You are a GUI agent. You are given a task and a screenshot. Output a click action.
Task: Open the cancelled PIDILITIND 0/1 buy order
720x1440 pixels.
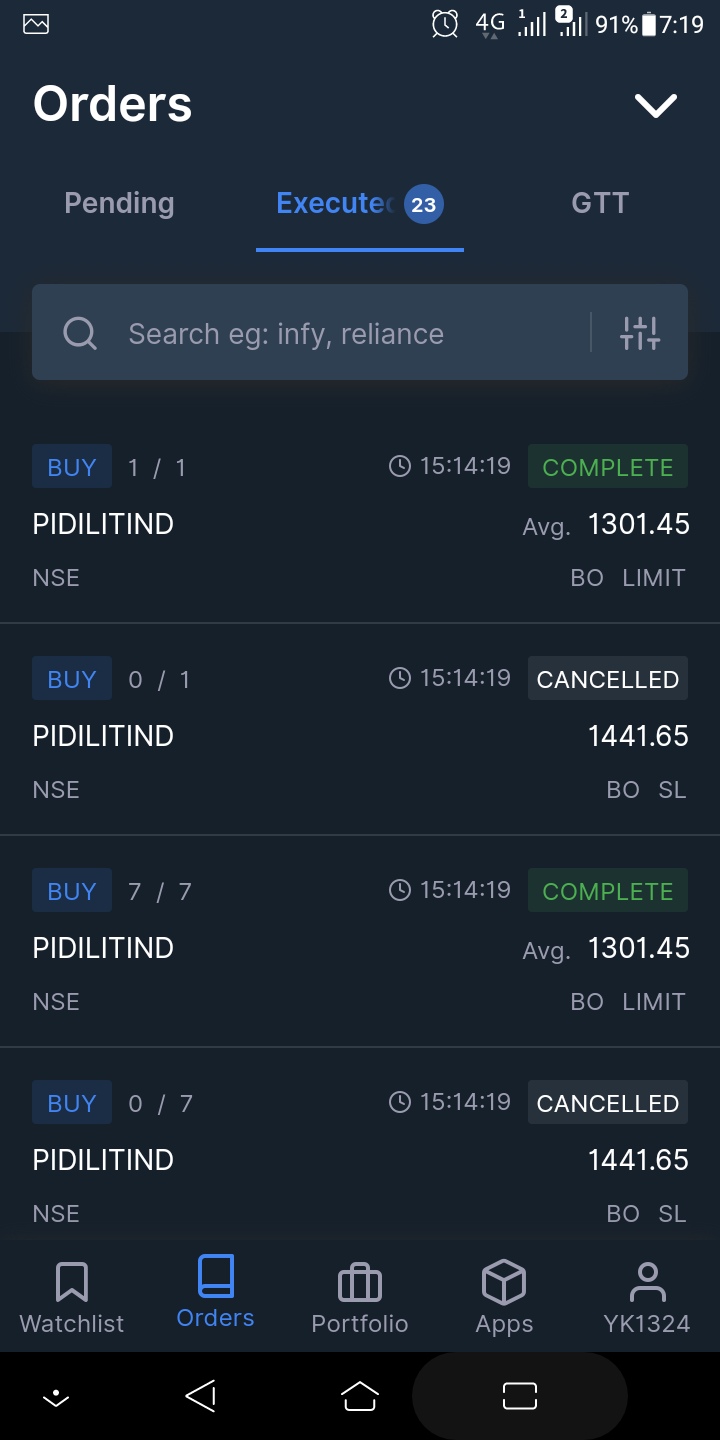coord(360,734)
